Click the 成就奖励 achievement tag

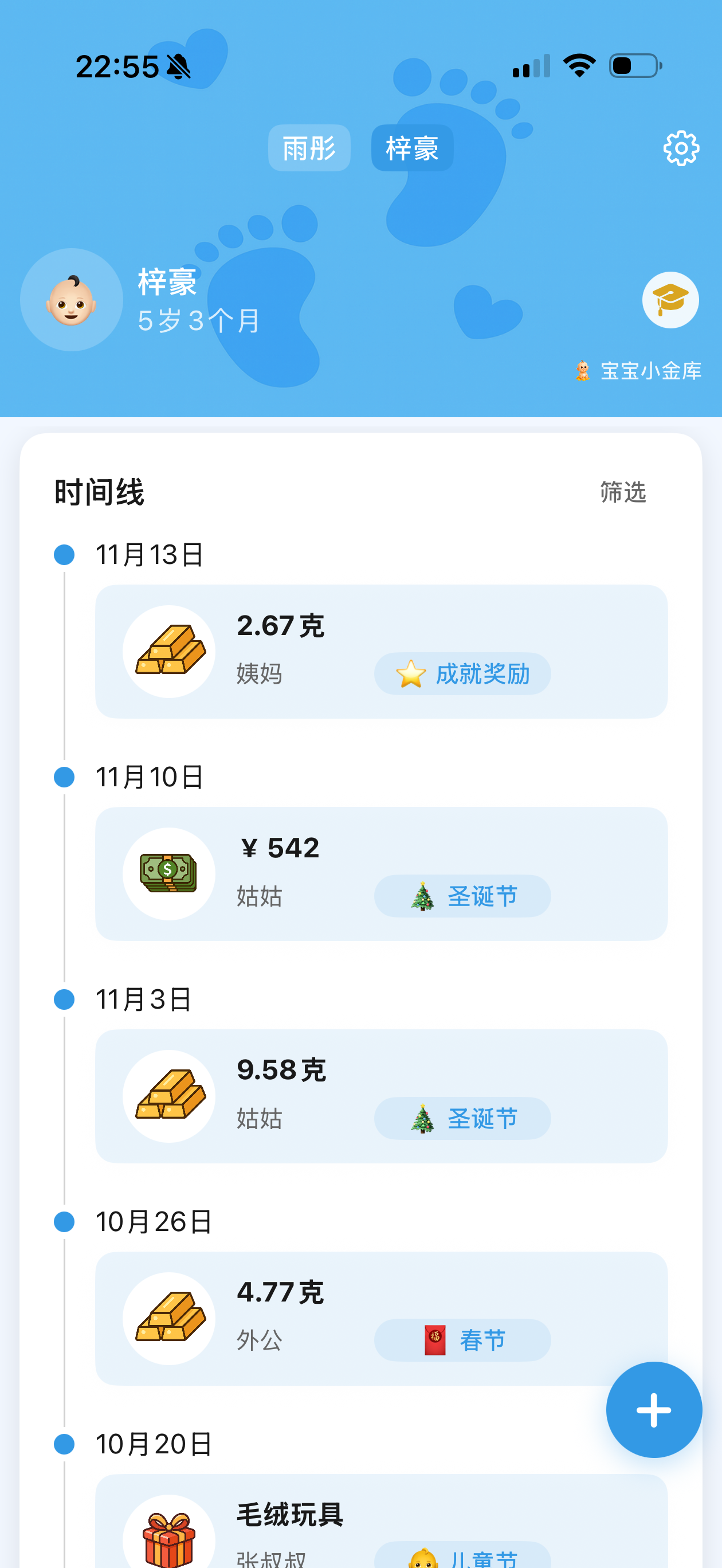[462, 674]
